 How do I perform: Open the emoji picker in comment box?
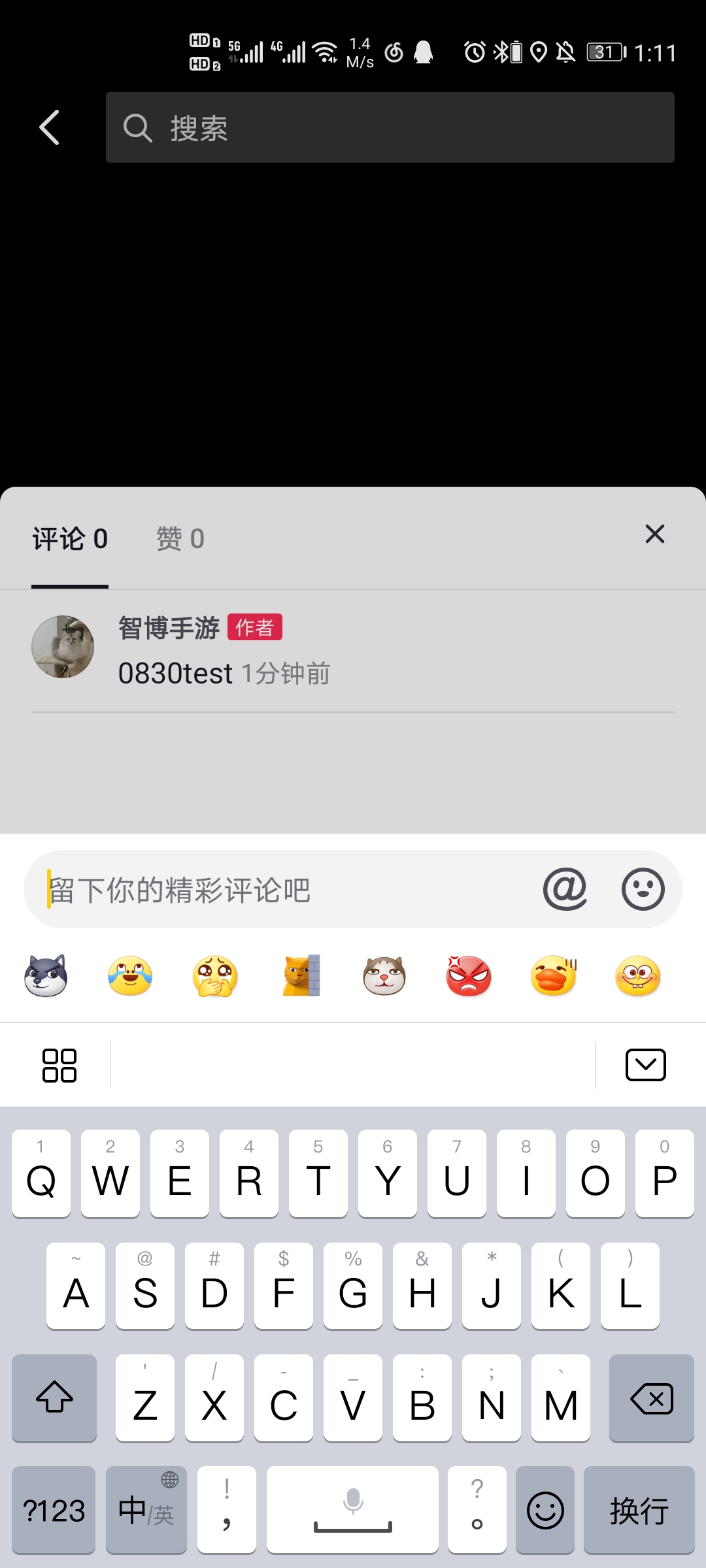click(643, 889)
